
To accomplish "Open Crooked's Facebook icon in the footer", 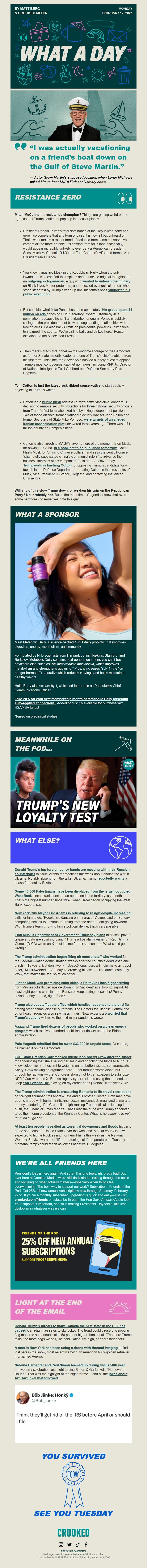I will [x=85, y=1544].
